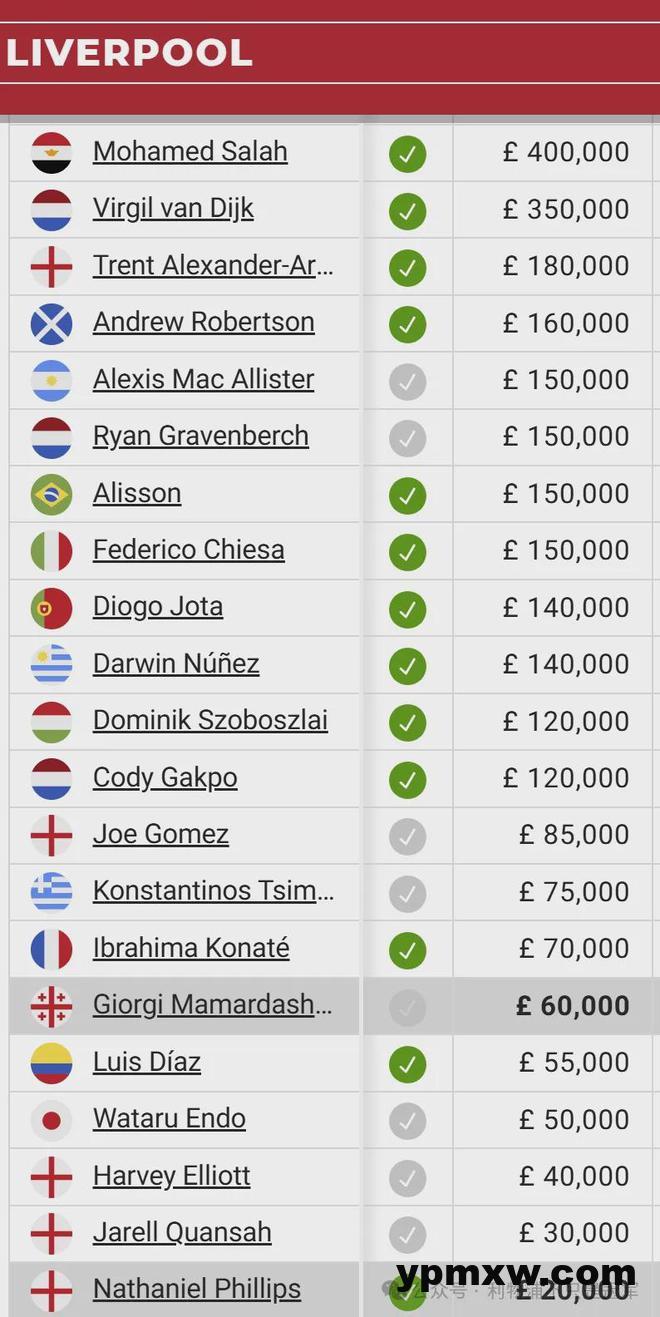Screen dimensions: 660x1317
Task: Open the highlighted Giorgi Mamardashvili link
Action: click(x=212, y=1005)
